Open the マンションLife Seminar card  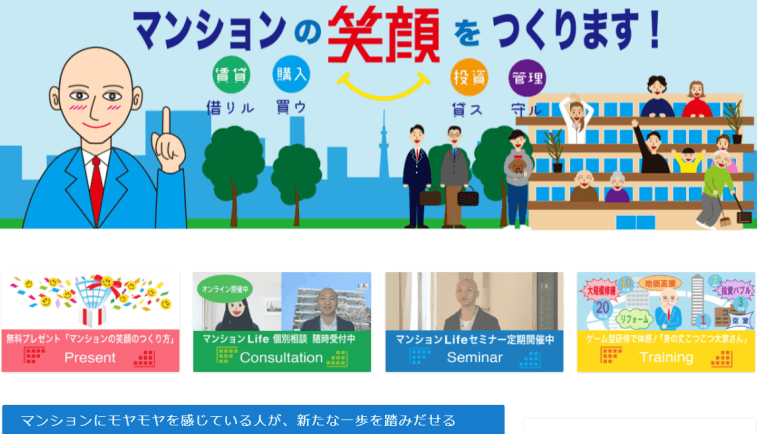[x=474, y=322]
